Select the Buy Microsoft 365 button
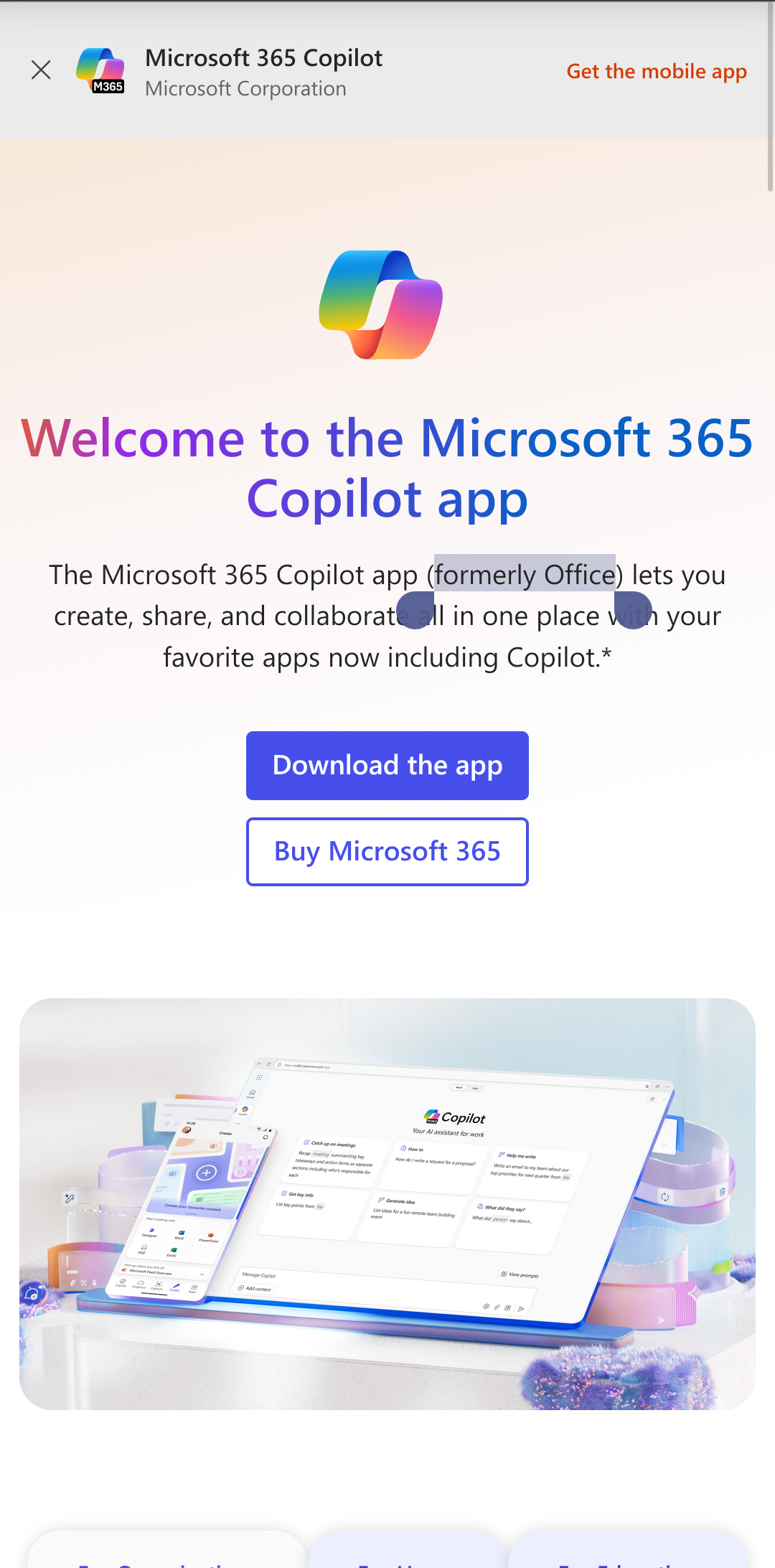The image size is (775, 1568). [387, 851]
